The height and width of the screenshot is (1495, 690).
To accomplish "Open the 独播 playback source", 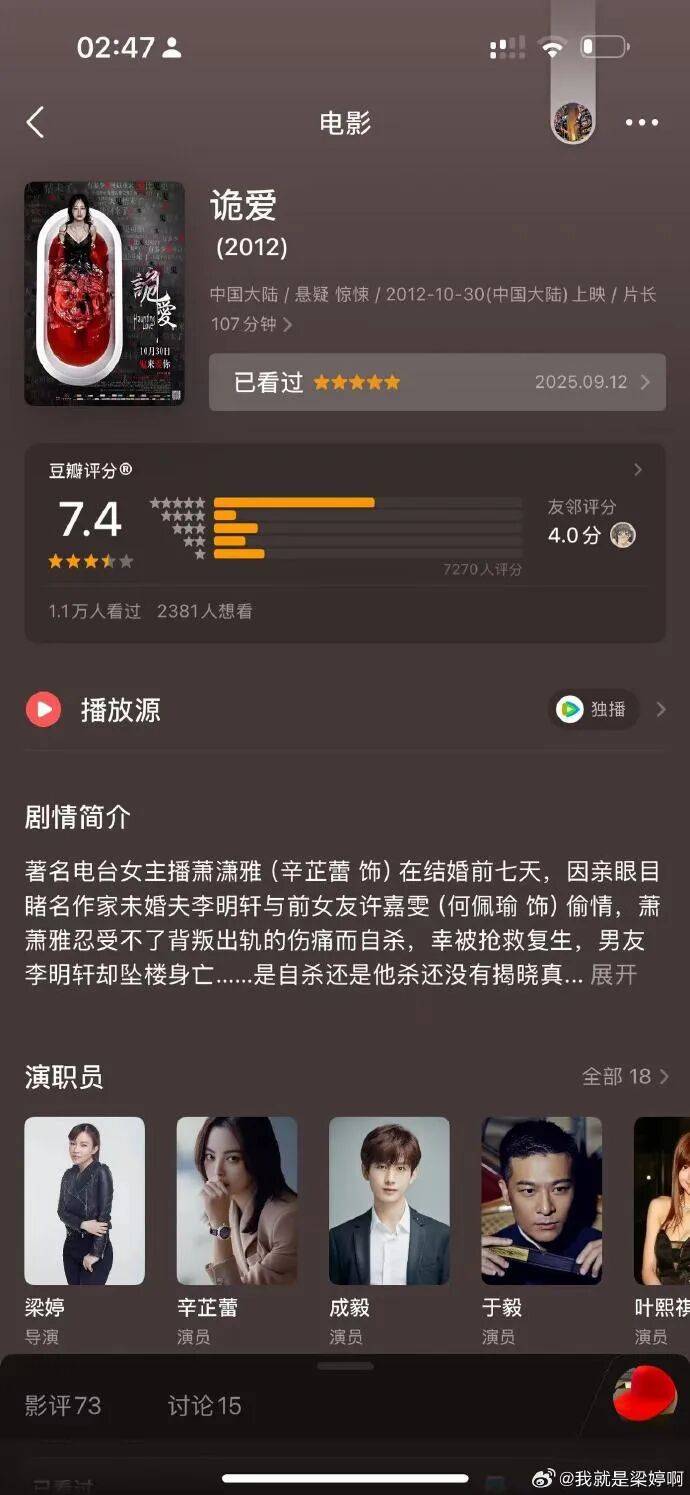I will [596, 710].
